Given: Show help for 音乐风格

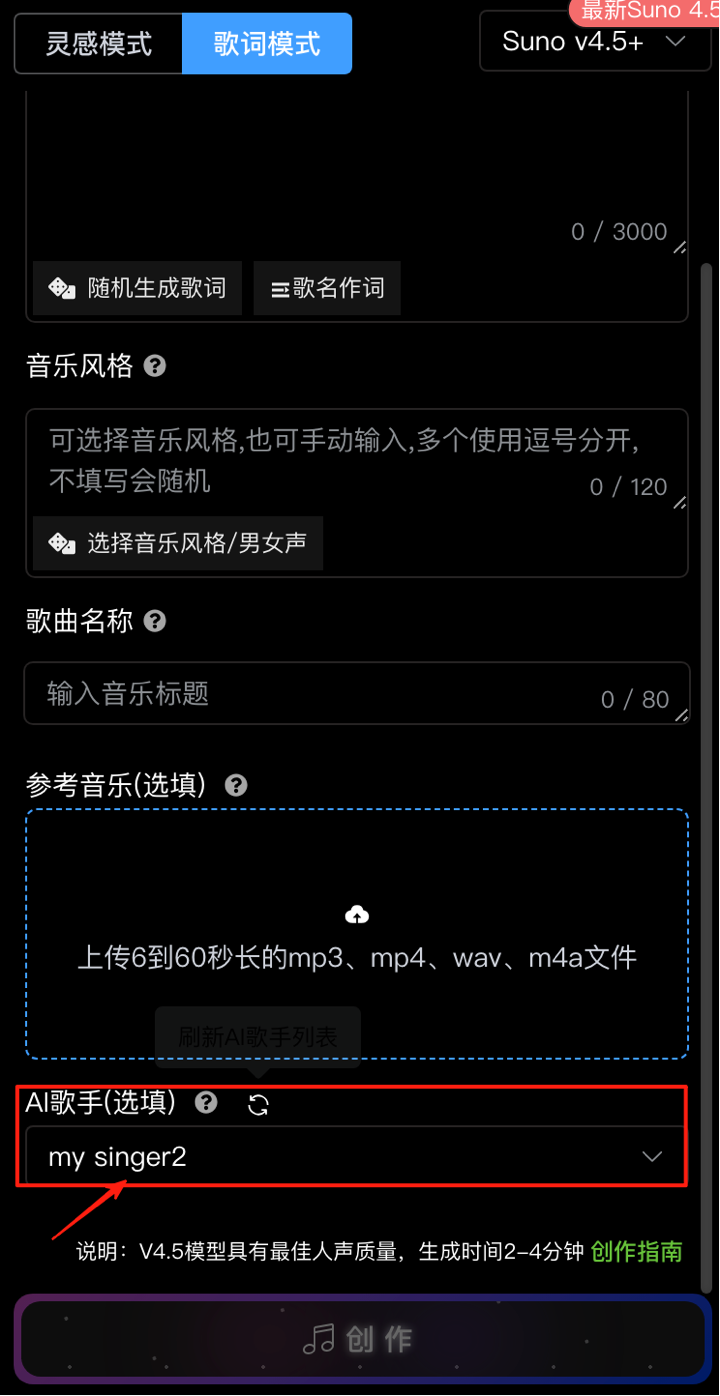Looking at the screenshot, I should click(x=155, y=366).
